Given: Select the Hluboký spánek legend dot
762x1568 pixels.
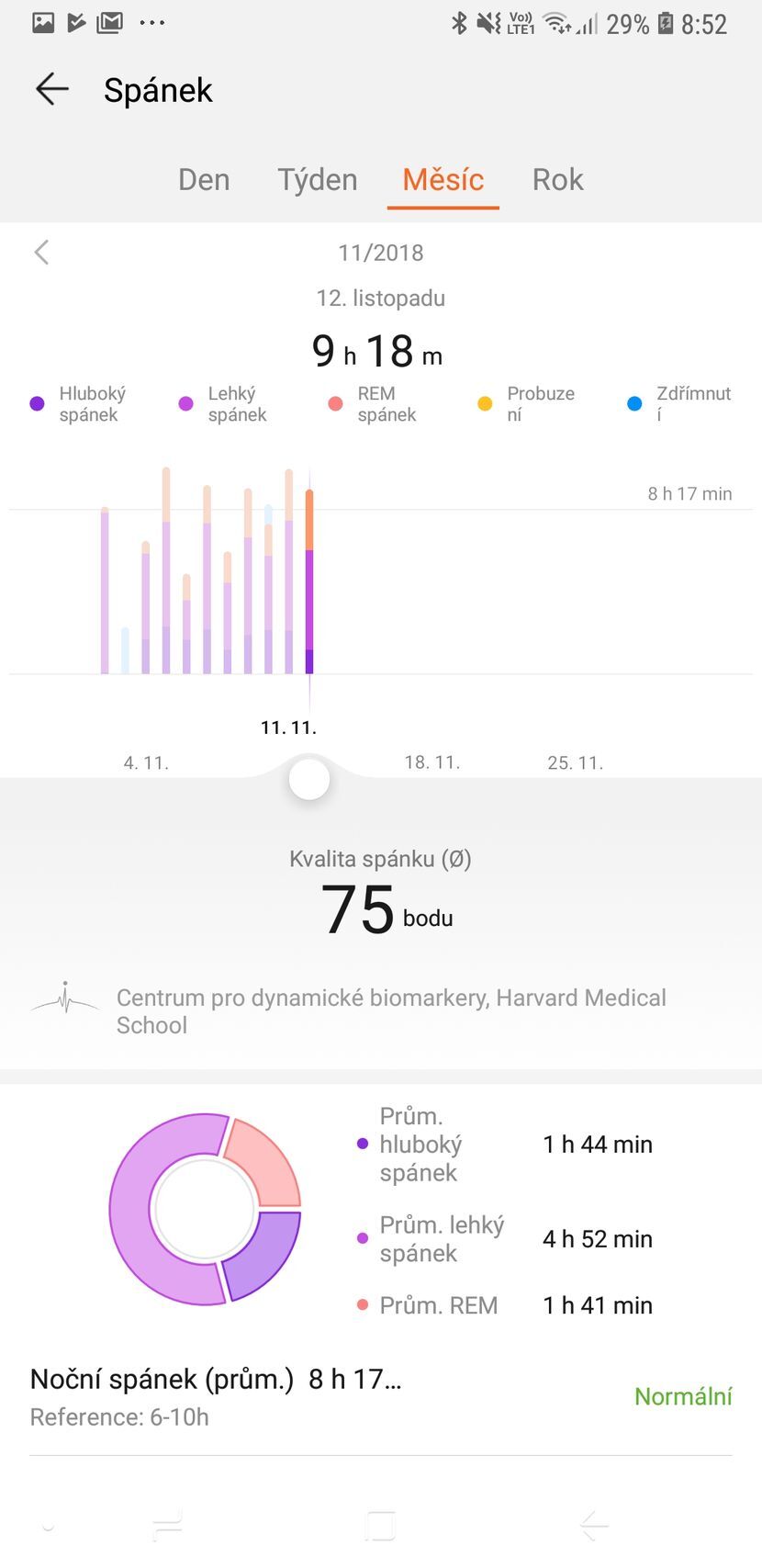Looking at the screenshot, I should (36, 403).
